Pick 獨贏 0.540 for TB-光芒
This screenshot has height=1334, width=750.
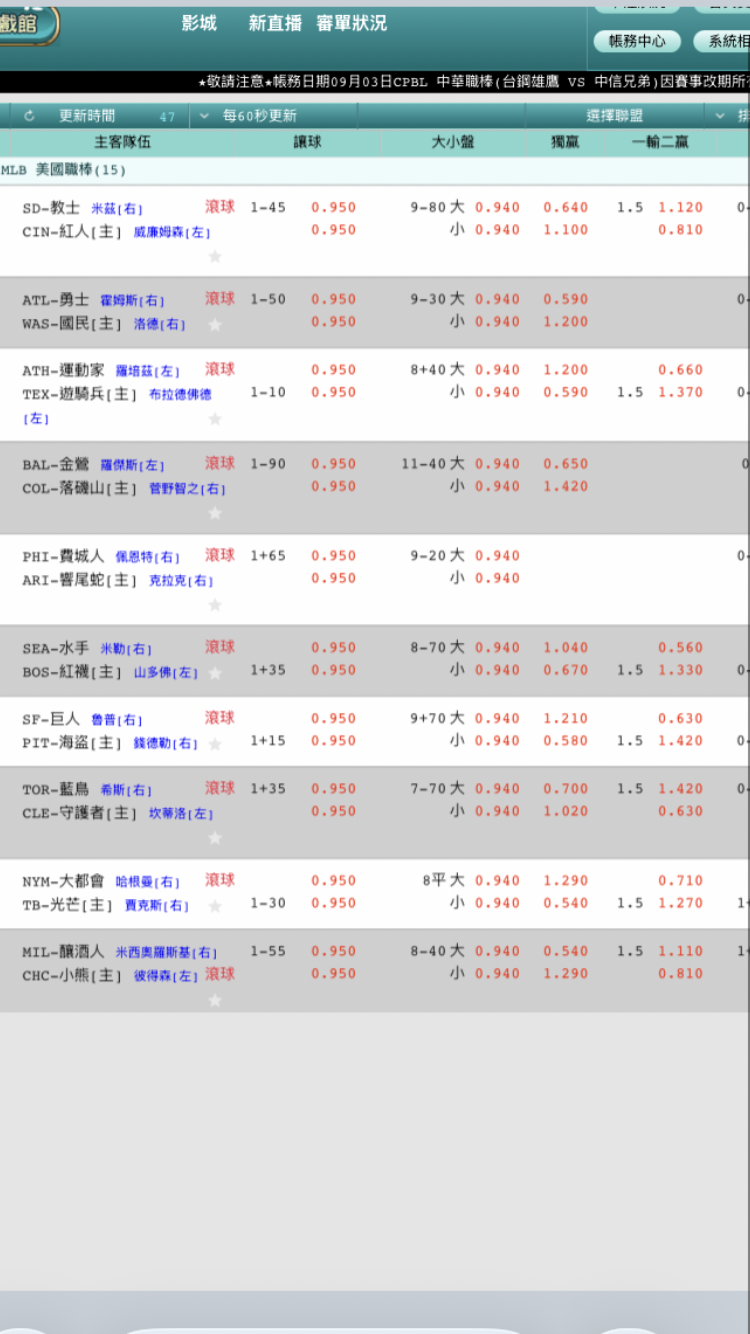[x=566, y=903]
